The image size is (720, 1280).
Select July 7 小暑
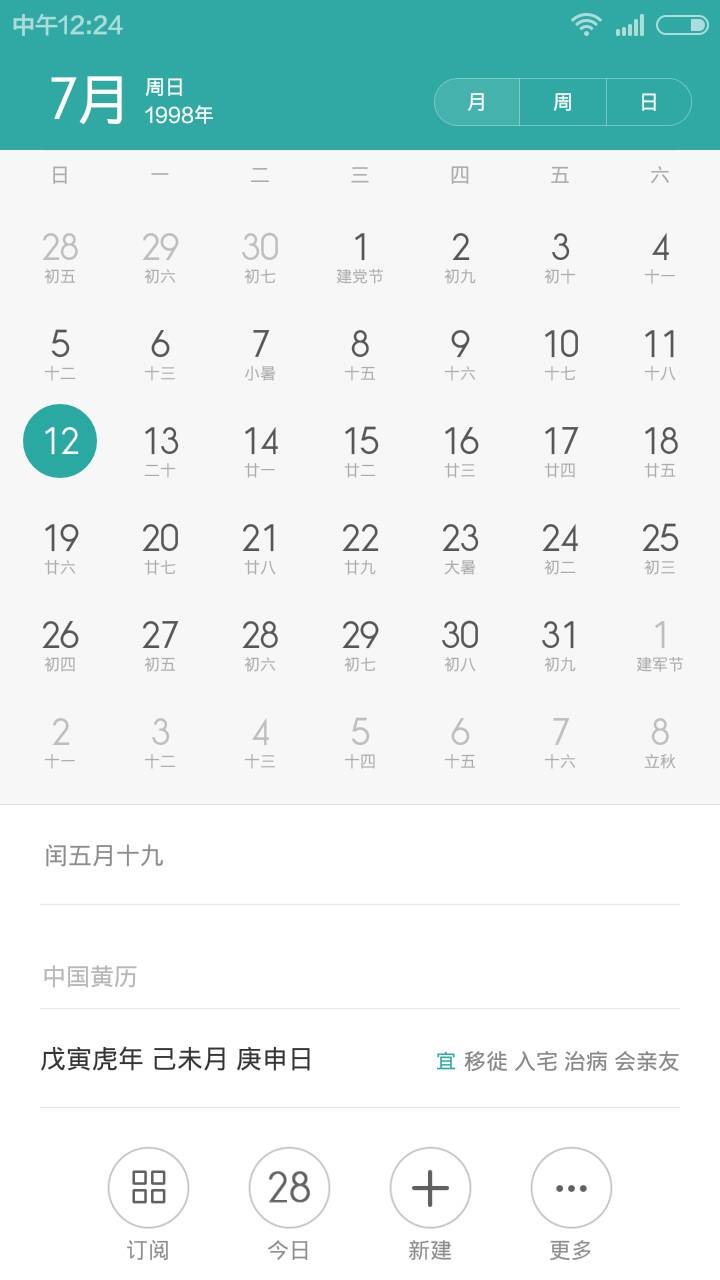[x=260, y=354]
